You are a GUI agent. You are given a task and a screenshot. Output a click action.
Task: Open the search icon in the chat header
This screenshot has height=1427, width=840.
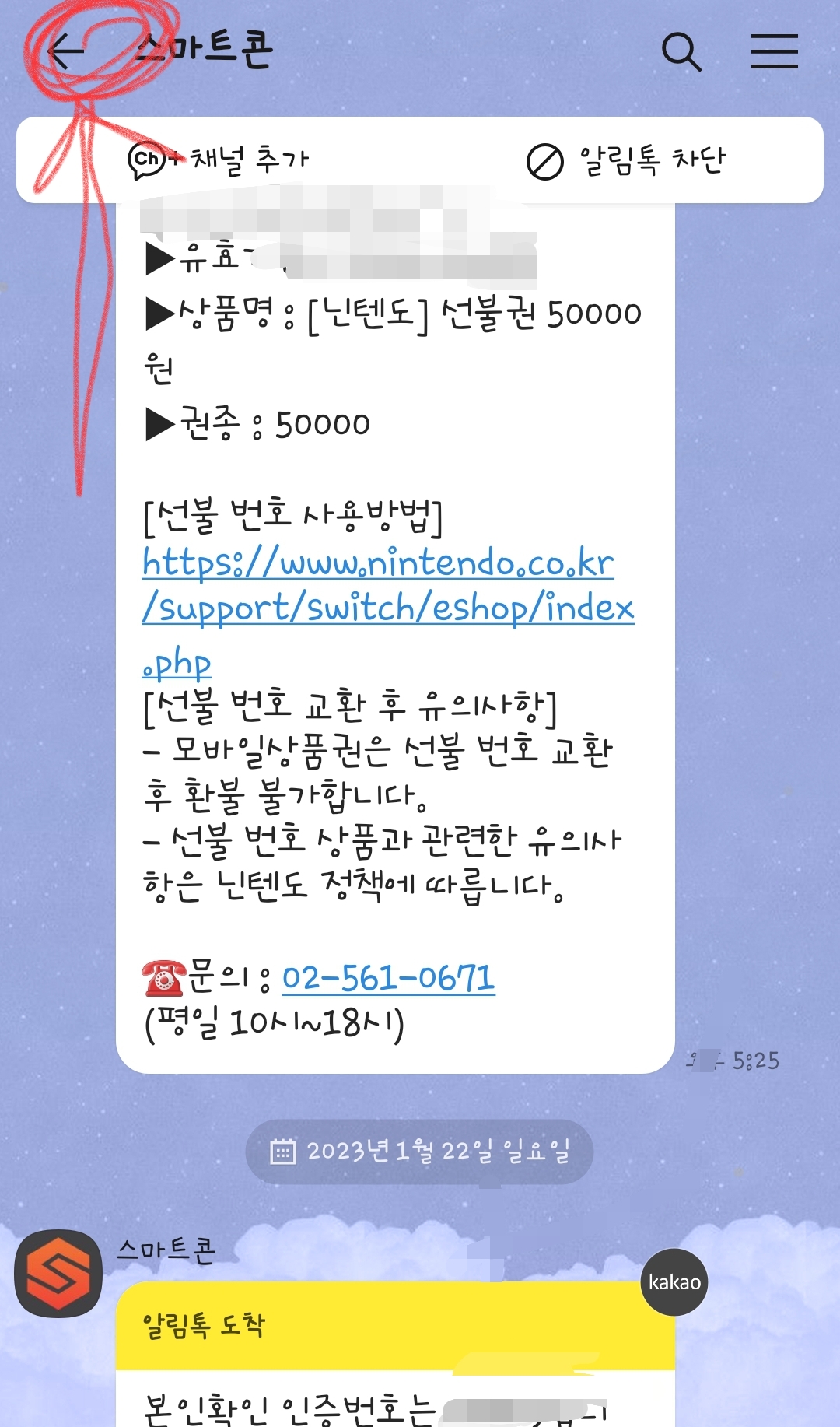(683, 51)
